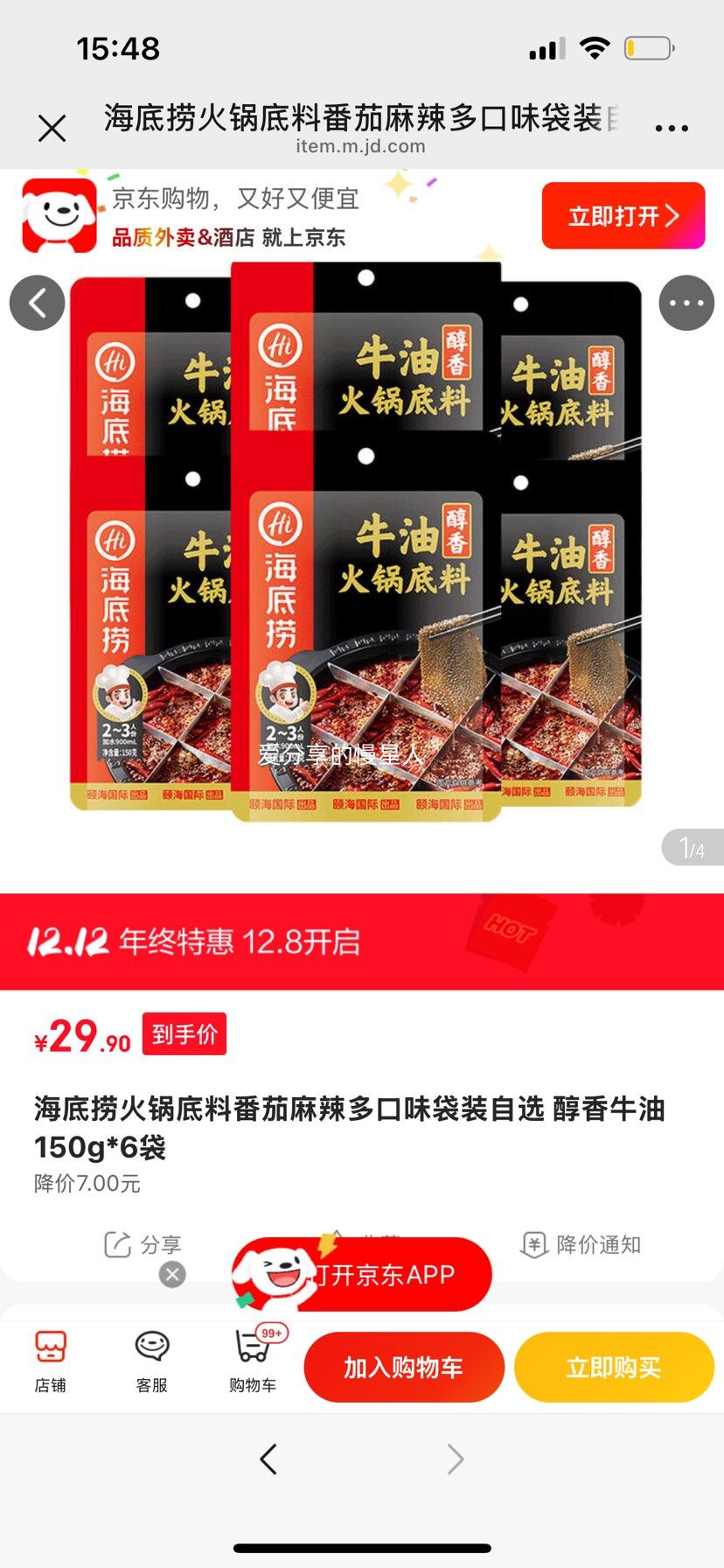The image size is (724, 1568).
Task: Tap the 加入购物车 add-to-cart button
Action: coord(404,1365)
